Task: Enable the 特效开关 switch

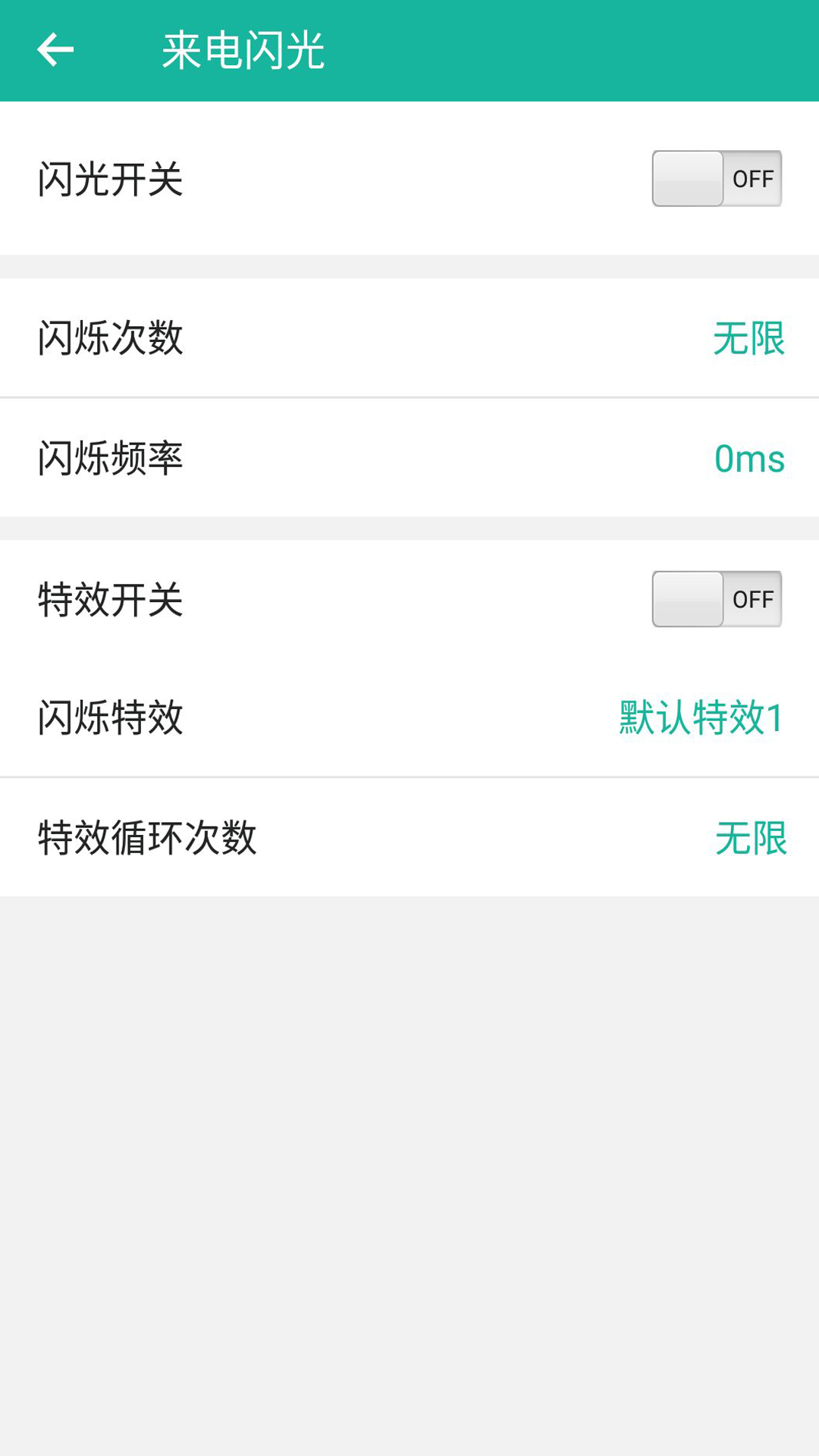Action: [x=716, y=599]
